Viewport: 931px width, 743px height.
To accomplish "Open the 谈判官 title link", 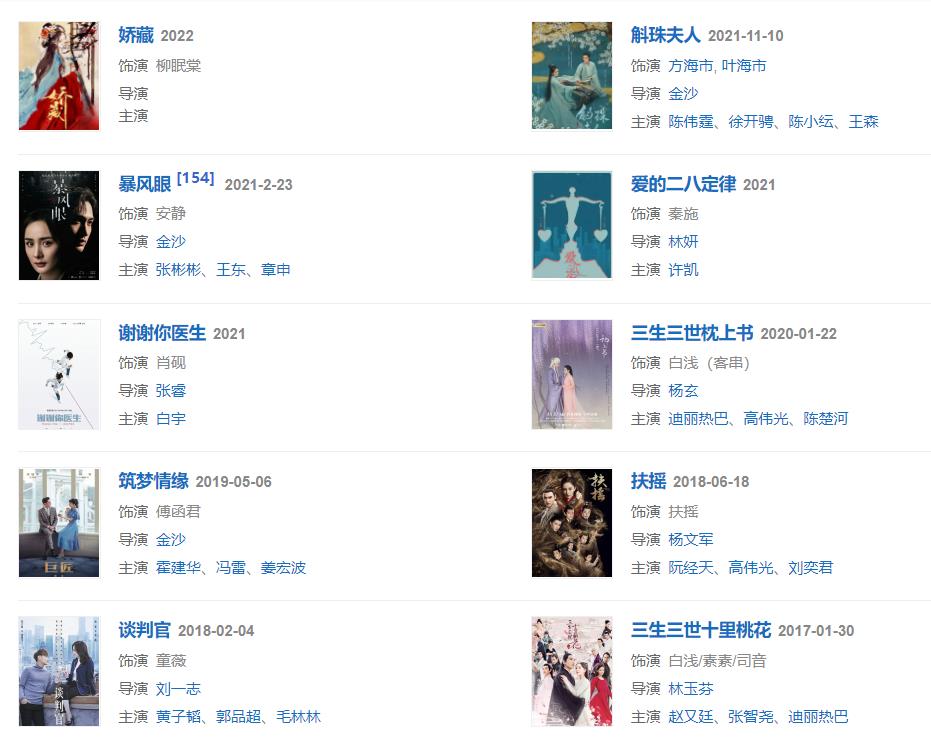I will coord(144,630).
